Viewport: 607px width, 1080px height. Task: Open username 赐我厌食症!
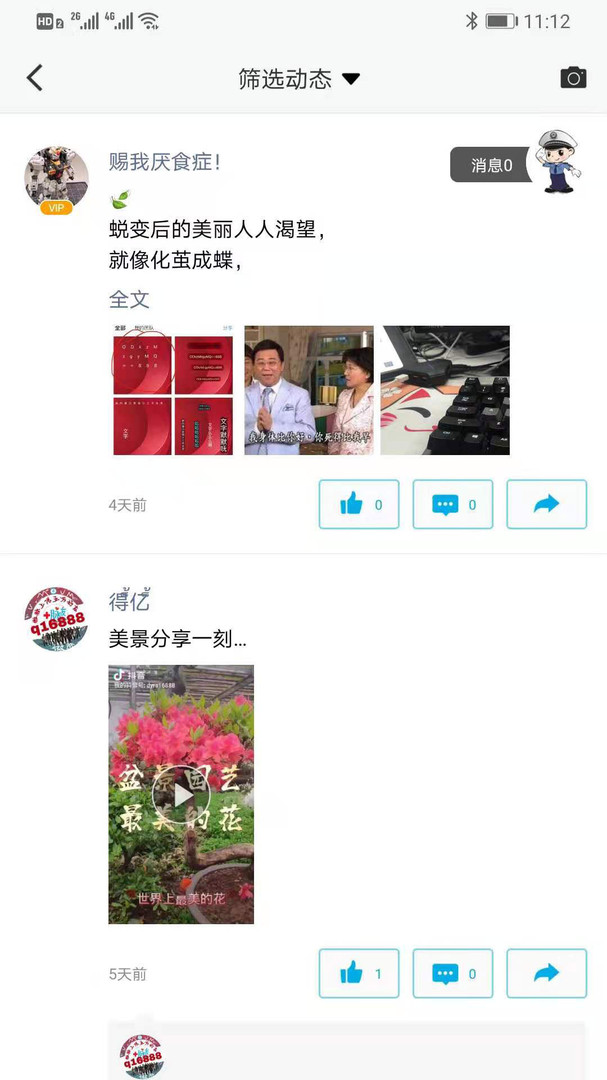pos(164,161)
